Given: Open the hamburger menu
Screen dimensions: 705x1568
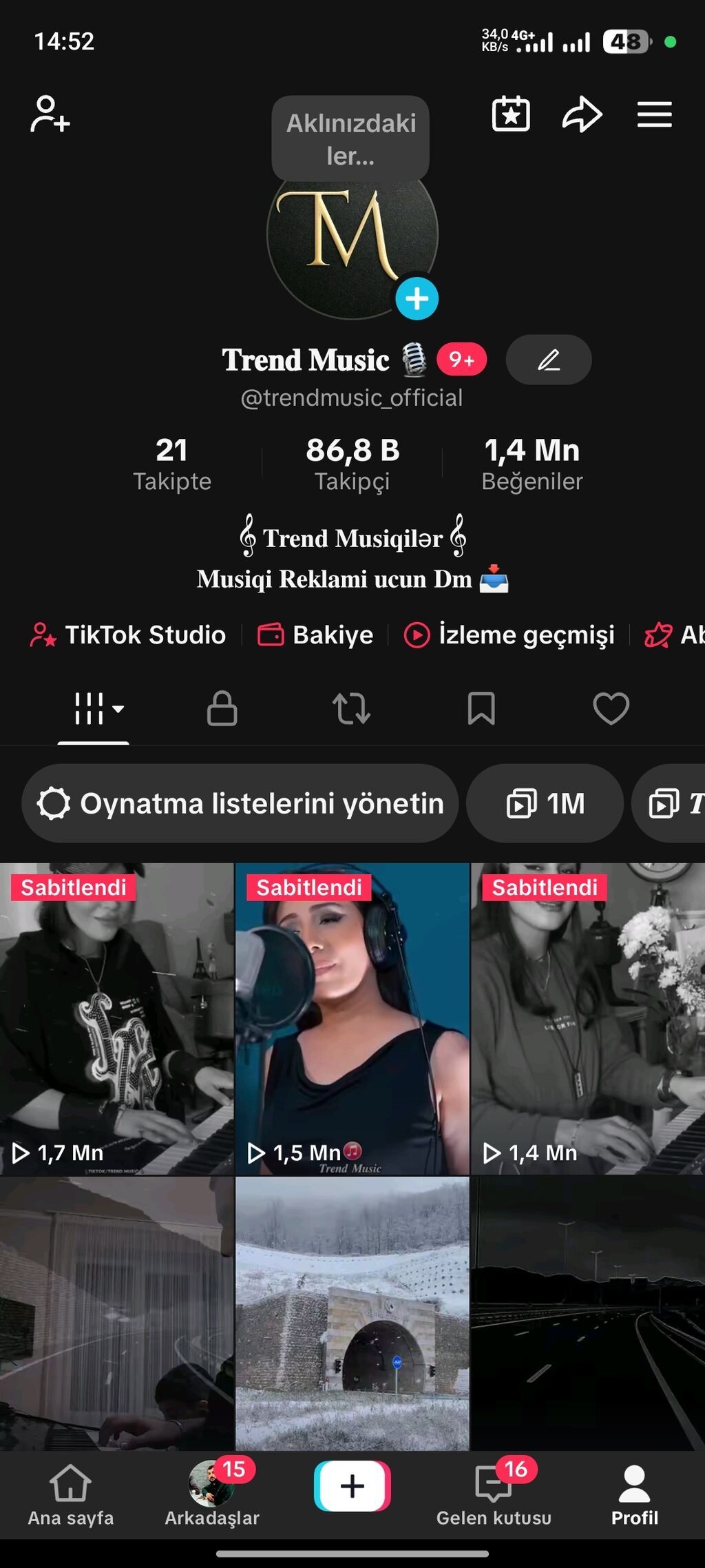Looking at the screenshot, I should 654,114.
